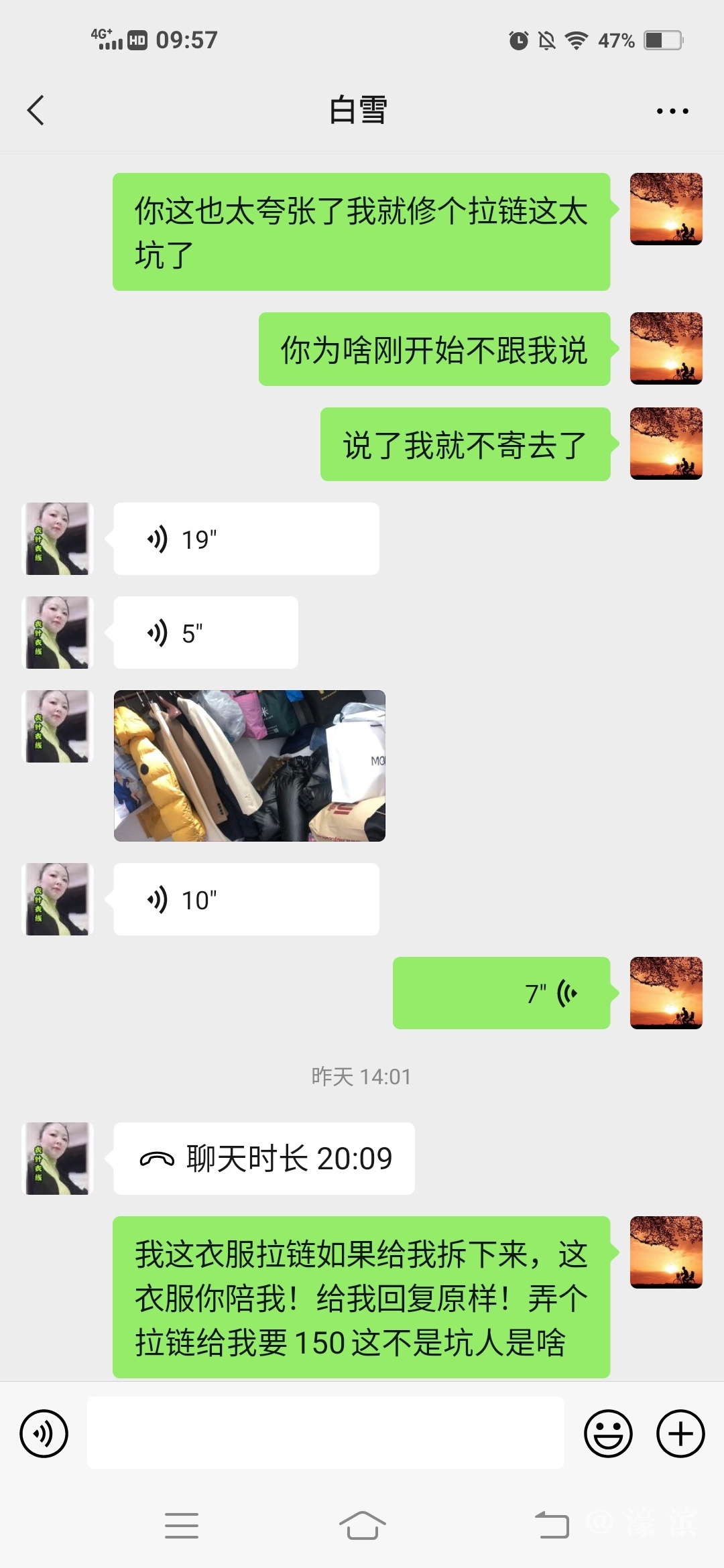Tap the system home button
This screenshot has height=1568, width=724.
pyautogui.click(x=362, y=1526)
